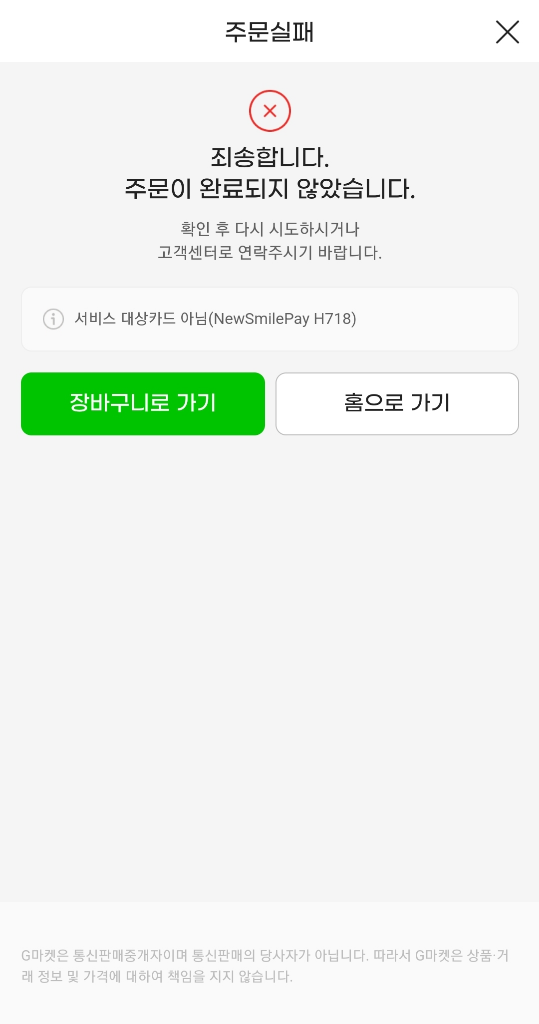Screen dimensions: 539x1024
Task: Close the 주문실패 screen with X
Action: 507,32
